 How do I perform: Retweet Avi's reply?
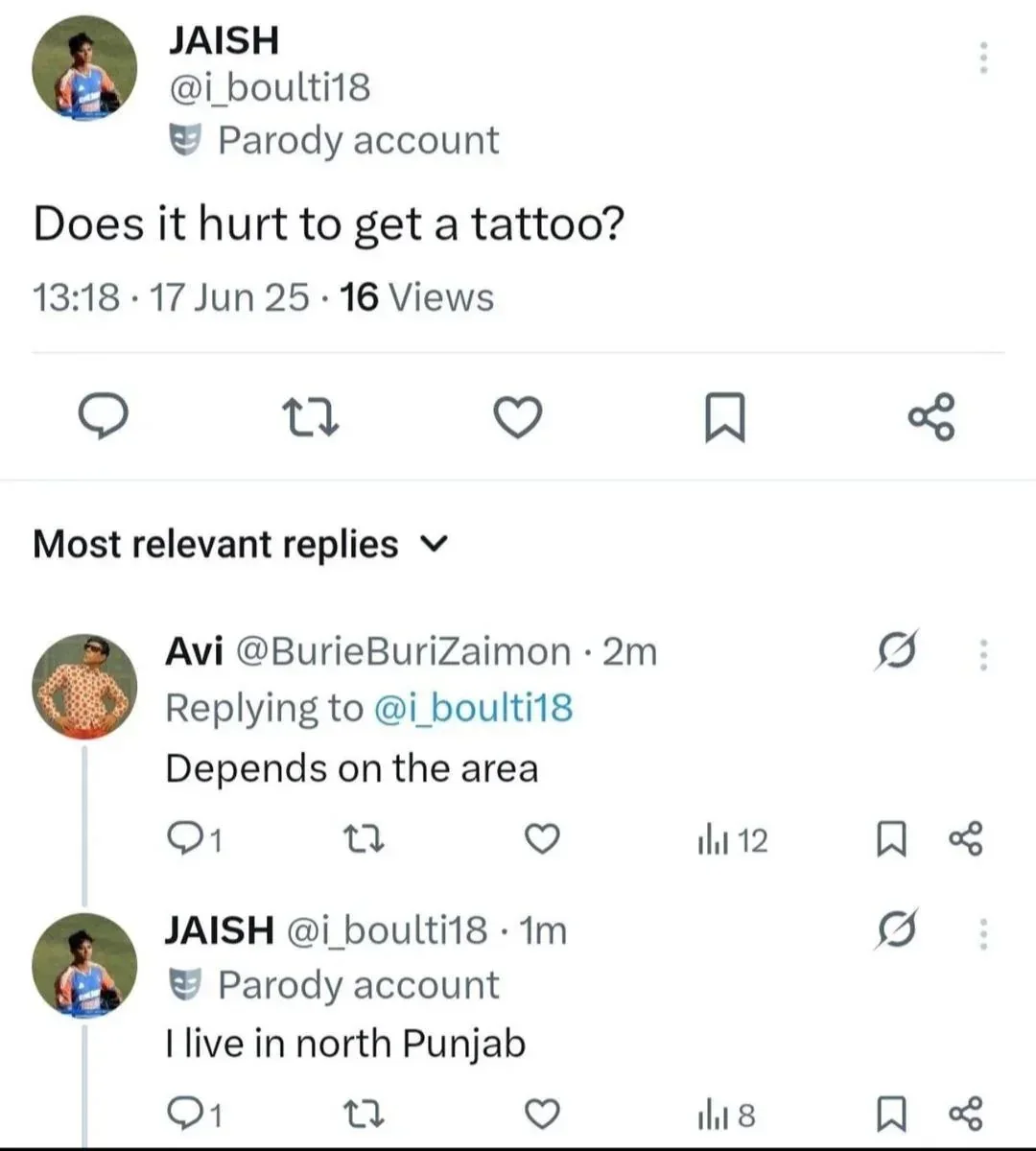click(365, 838)
